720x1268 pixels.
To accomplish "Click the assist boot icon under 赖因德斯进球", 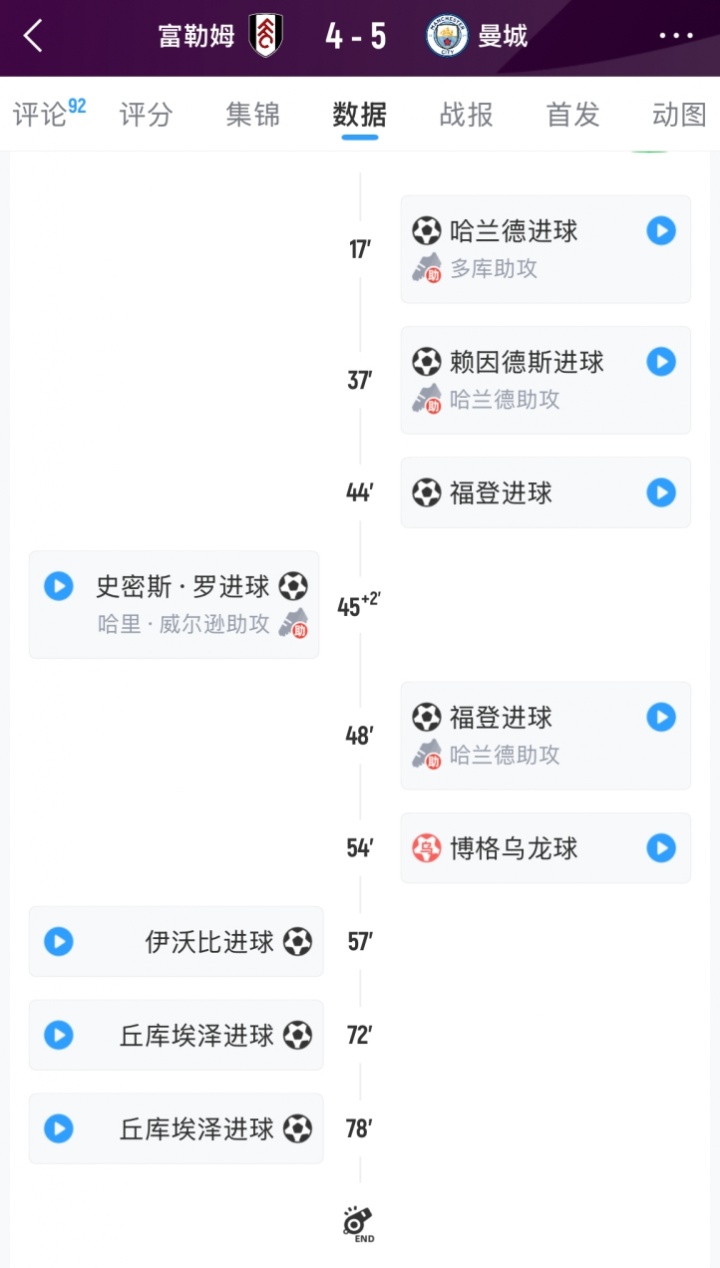I will (x=428, y=399).
